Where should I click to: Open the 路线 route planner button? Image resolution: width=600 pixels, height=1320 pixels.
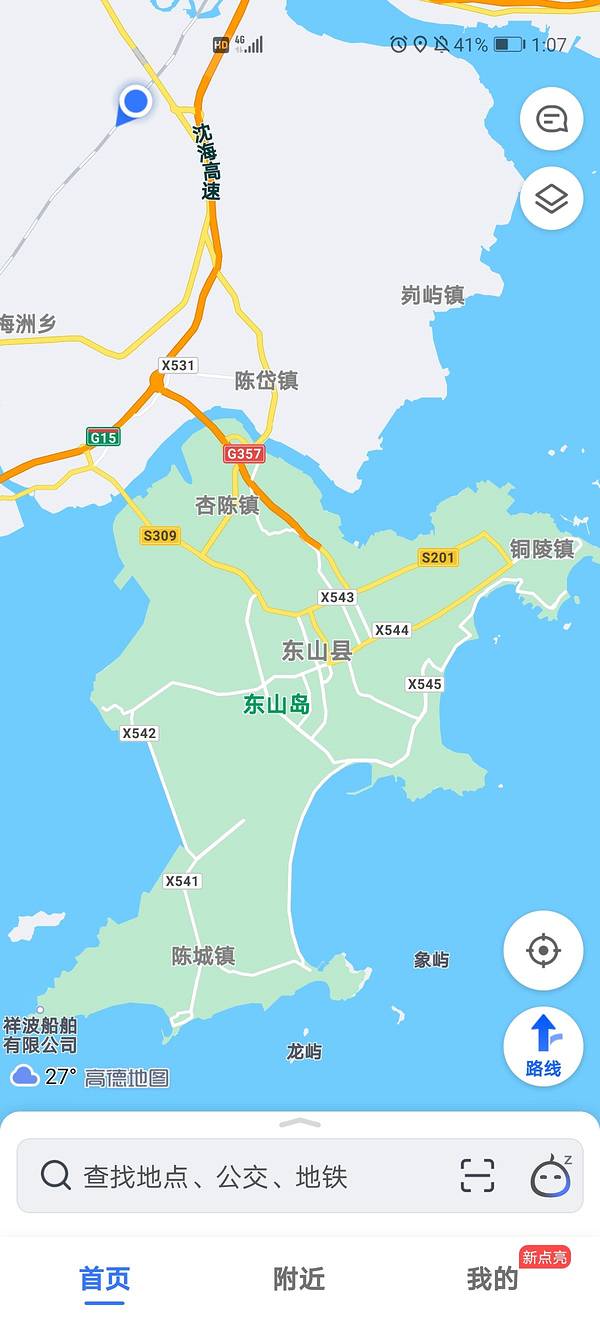click(543, 1046)
